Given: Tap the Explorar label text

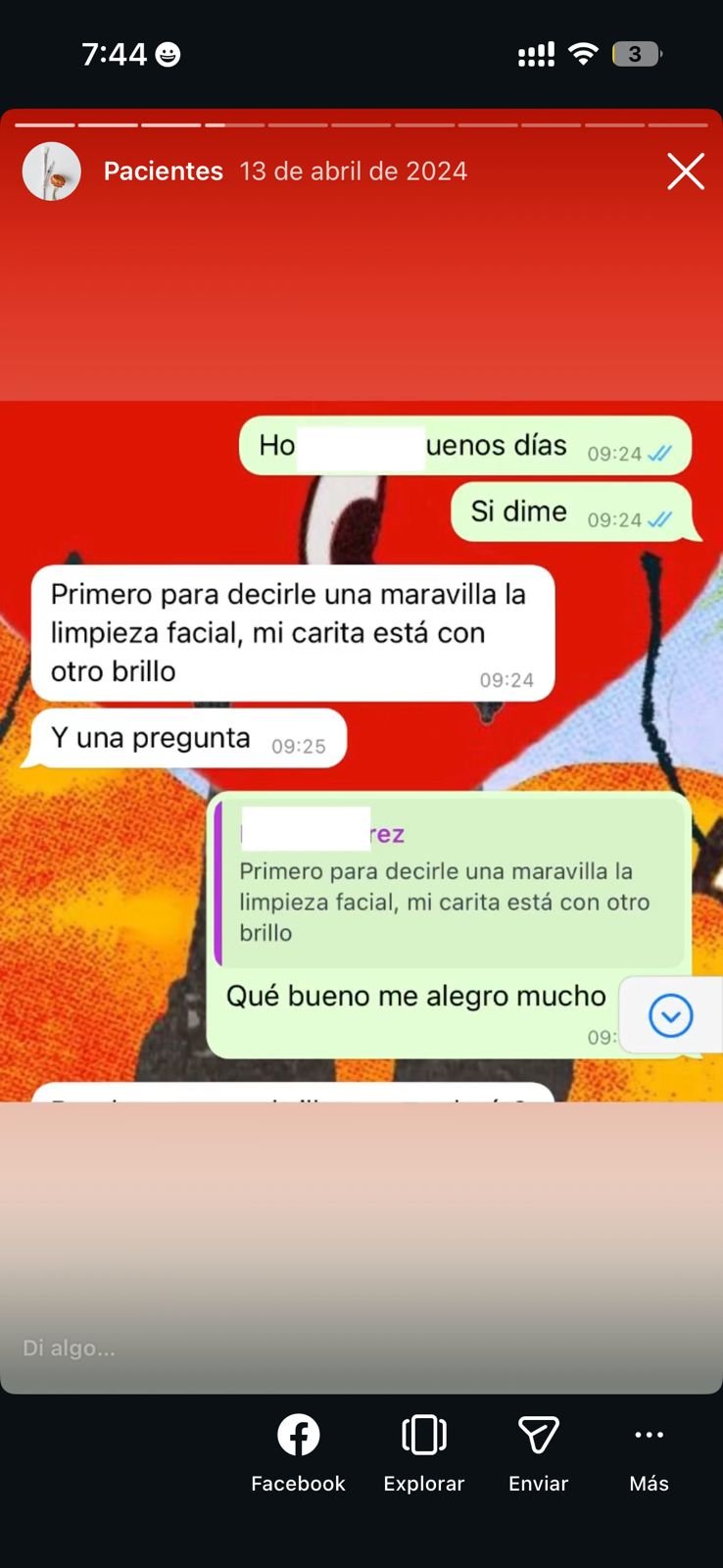Looking at the screenshot, I should click(x=423, y=1484).
